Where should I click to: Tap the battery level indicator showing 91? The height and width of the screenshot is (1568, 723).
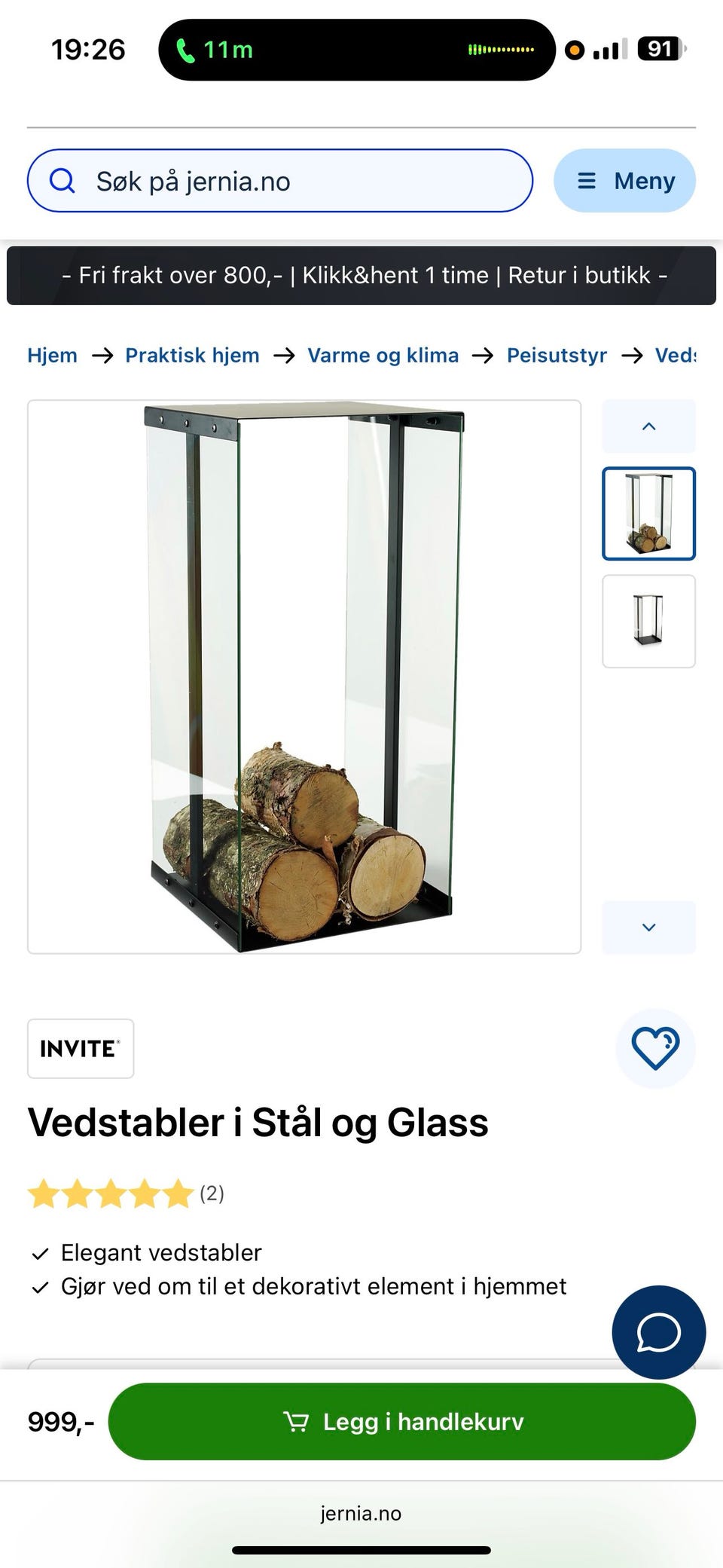click(x=660, y=50)
